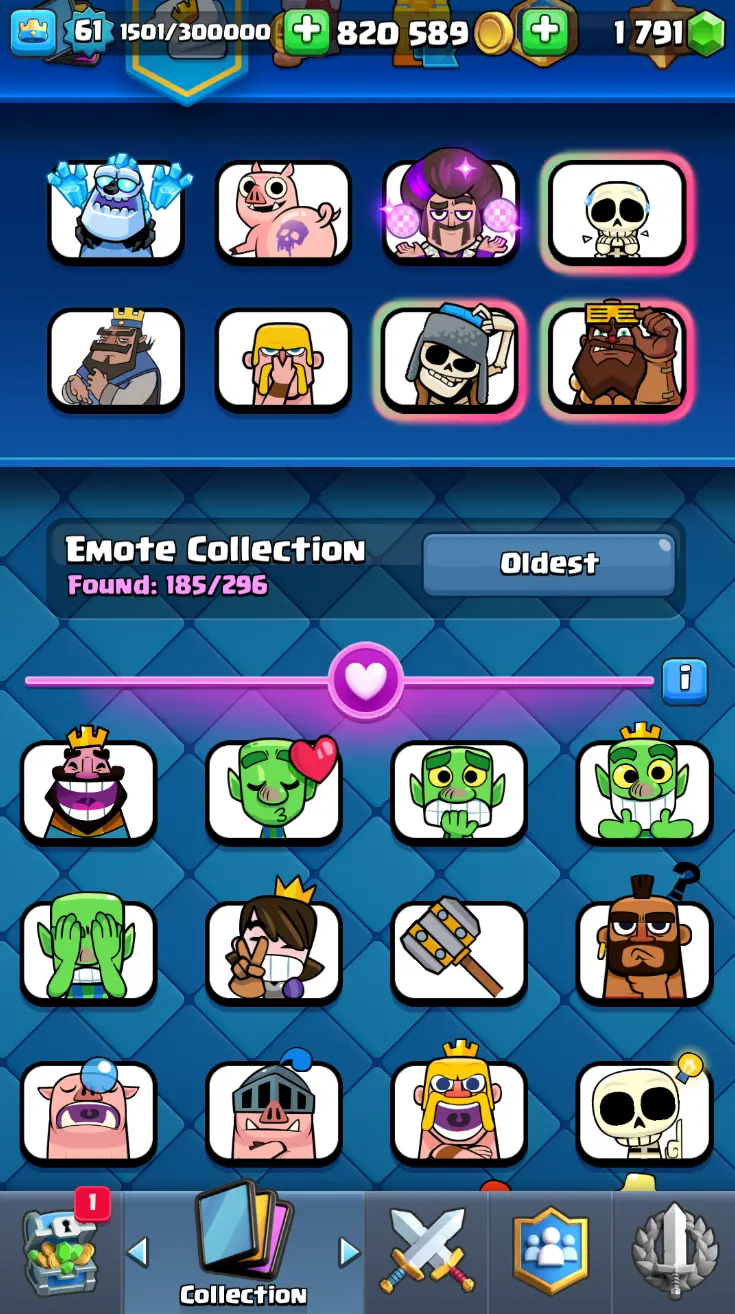Tap the crying skeleton emote in the deck
Viewport: 735px width, 1314px height.
tap(617, 212)
